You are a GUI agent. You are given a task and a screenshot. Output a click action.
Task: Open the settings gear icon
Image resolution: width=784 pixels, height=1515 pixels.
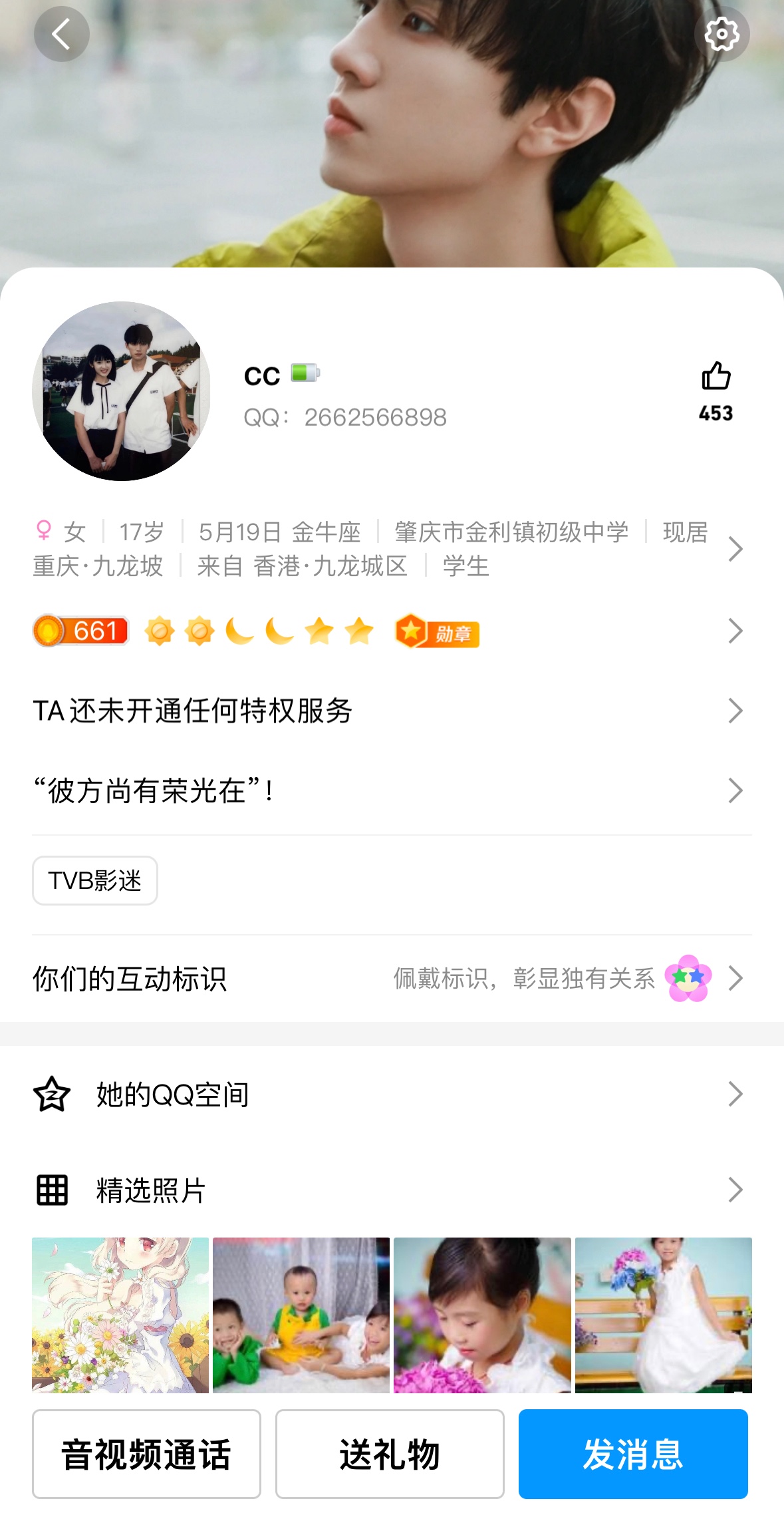click(721, 34)
